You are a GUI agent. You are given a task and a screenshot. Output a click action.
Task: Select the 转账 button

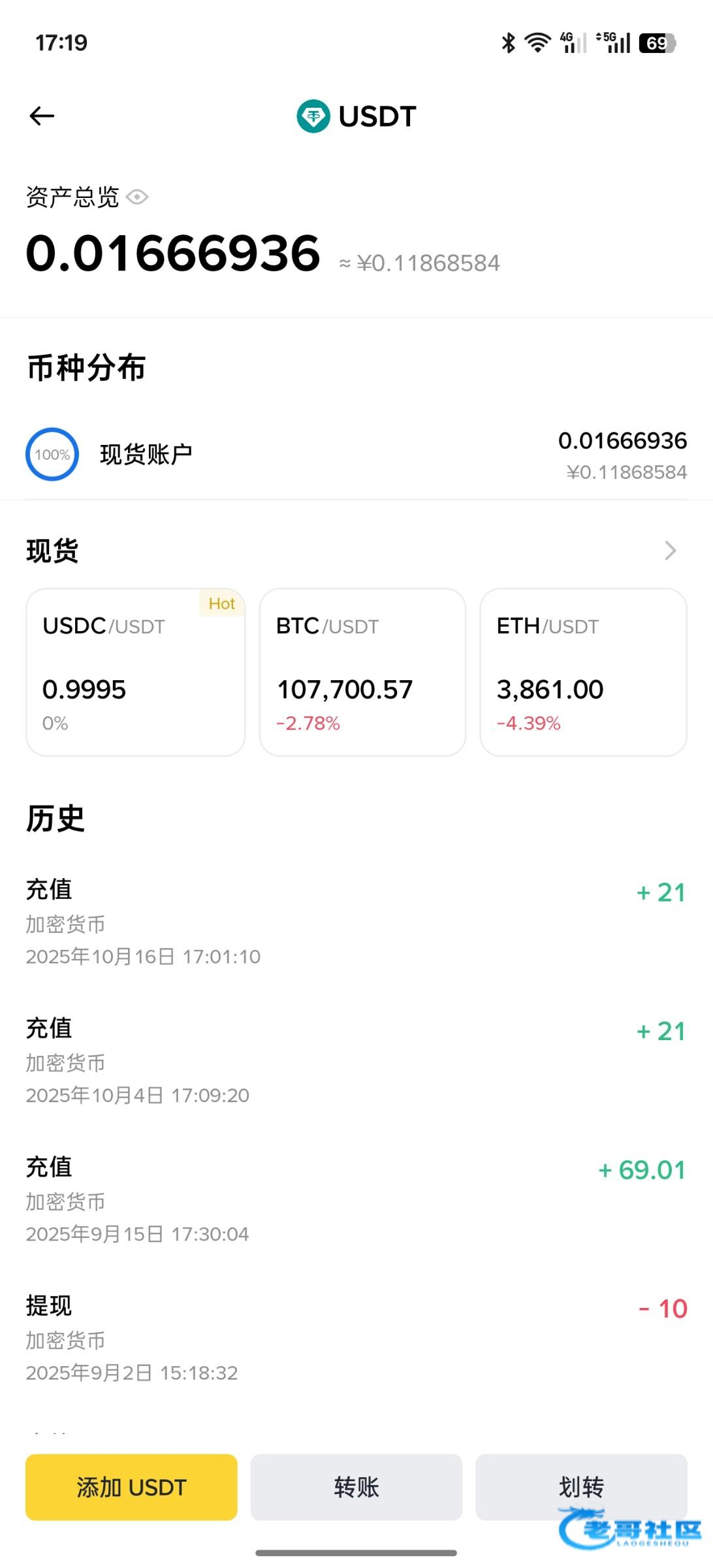click(356, 1487)
